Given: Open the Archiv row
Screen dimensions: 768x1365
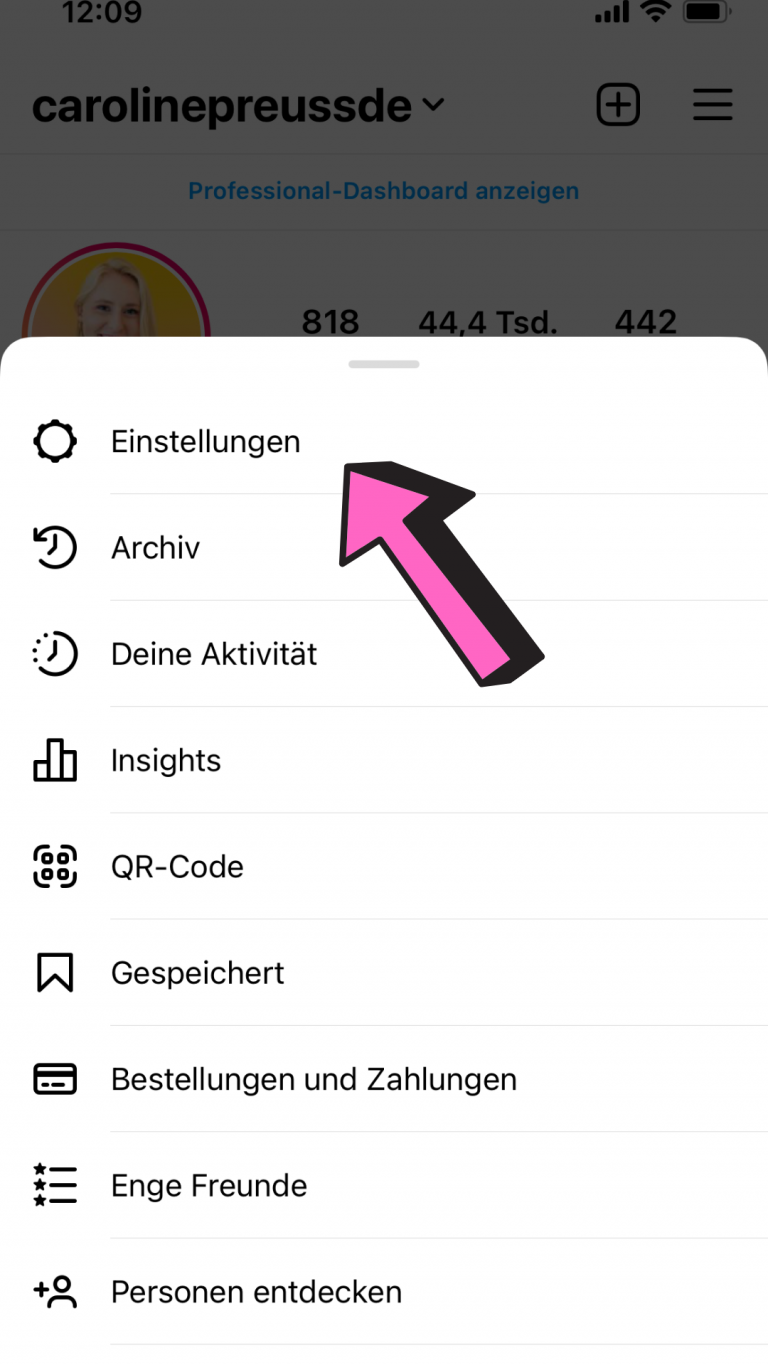Looking at the screenshot, I should point(155,548).
